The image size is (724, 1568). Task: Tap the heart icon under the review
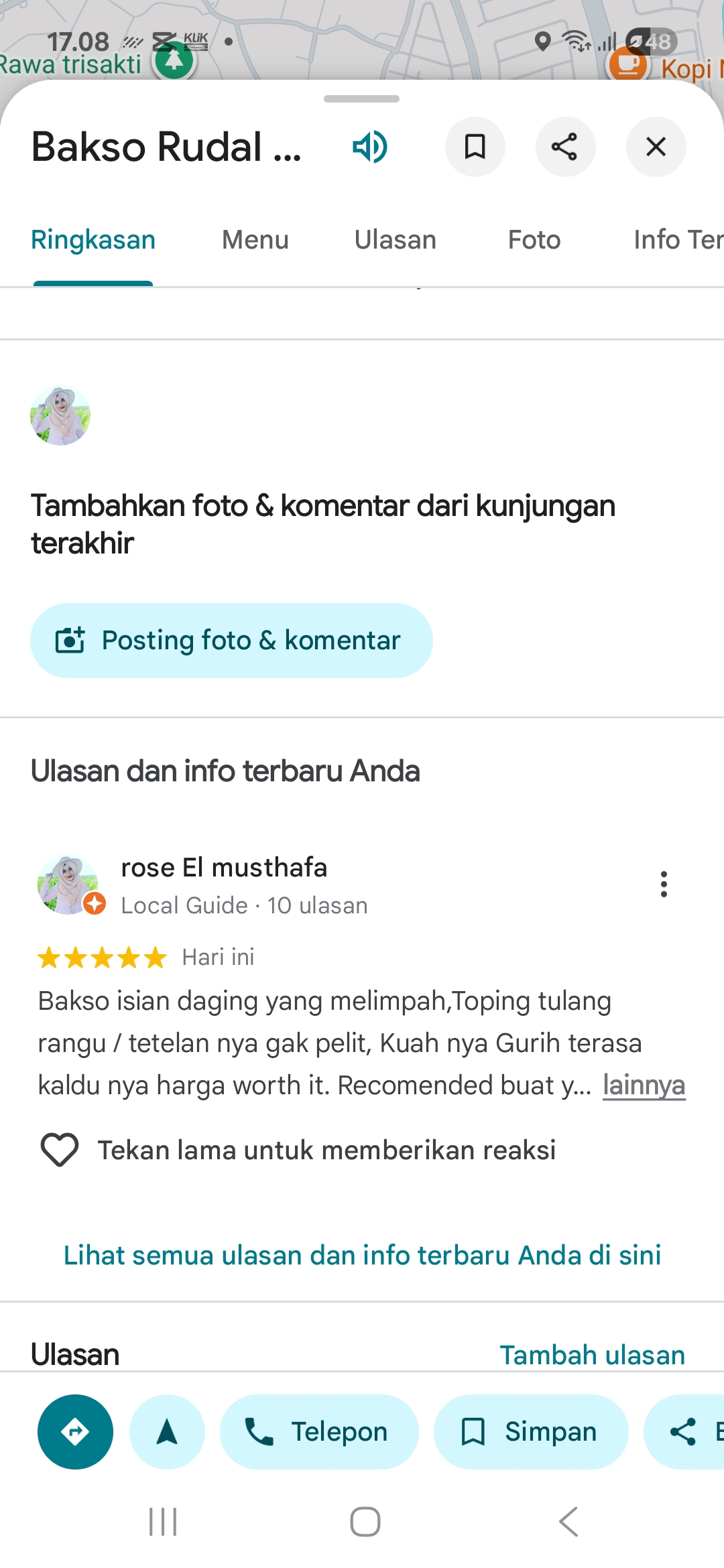(60, 1150)
